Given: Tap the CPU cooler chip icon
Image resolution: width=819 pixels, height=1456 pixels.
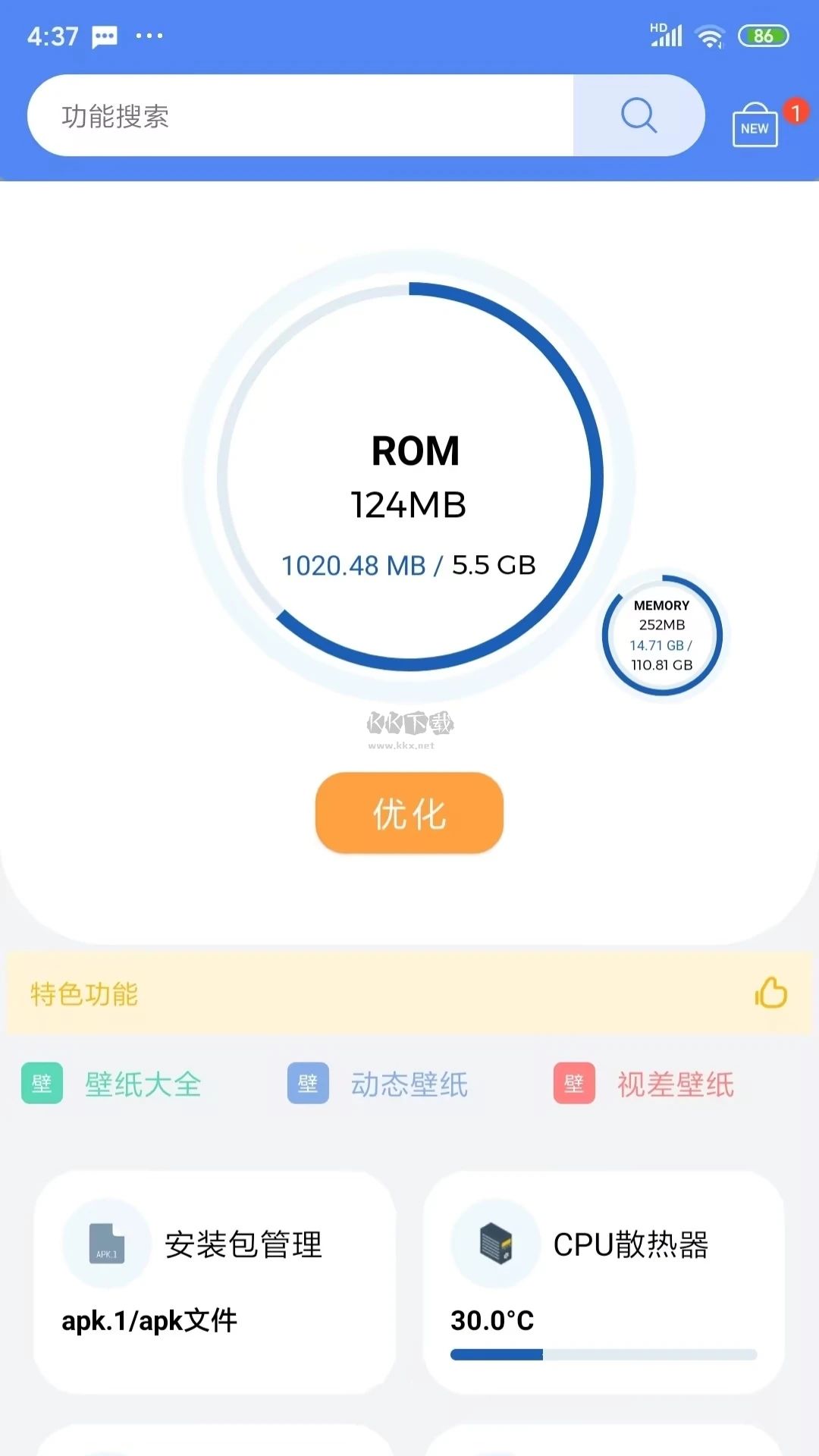Looking at the screenshot, I should 493,1242.
